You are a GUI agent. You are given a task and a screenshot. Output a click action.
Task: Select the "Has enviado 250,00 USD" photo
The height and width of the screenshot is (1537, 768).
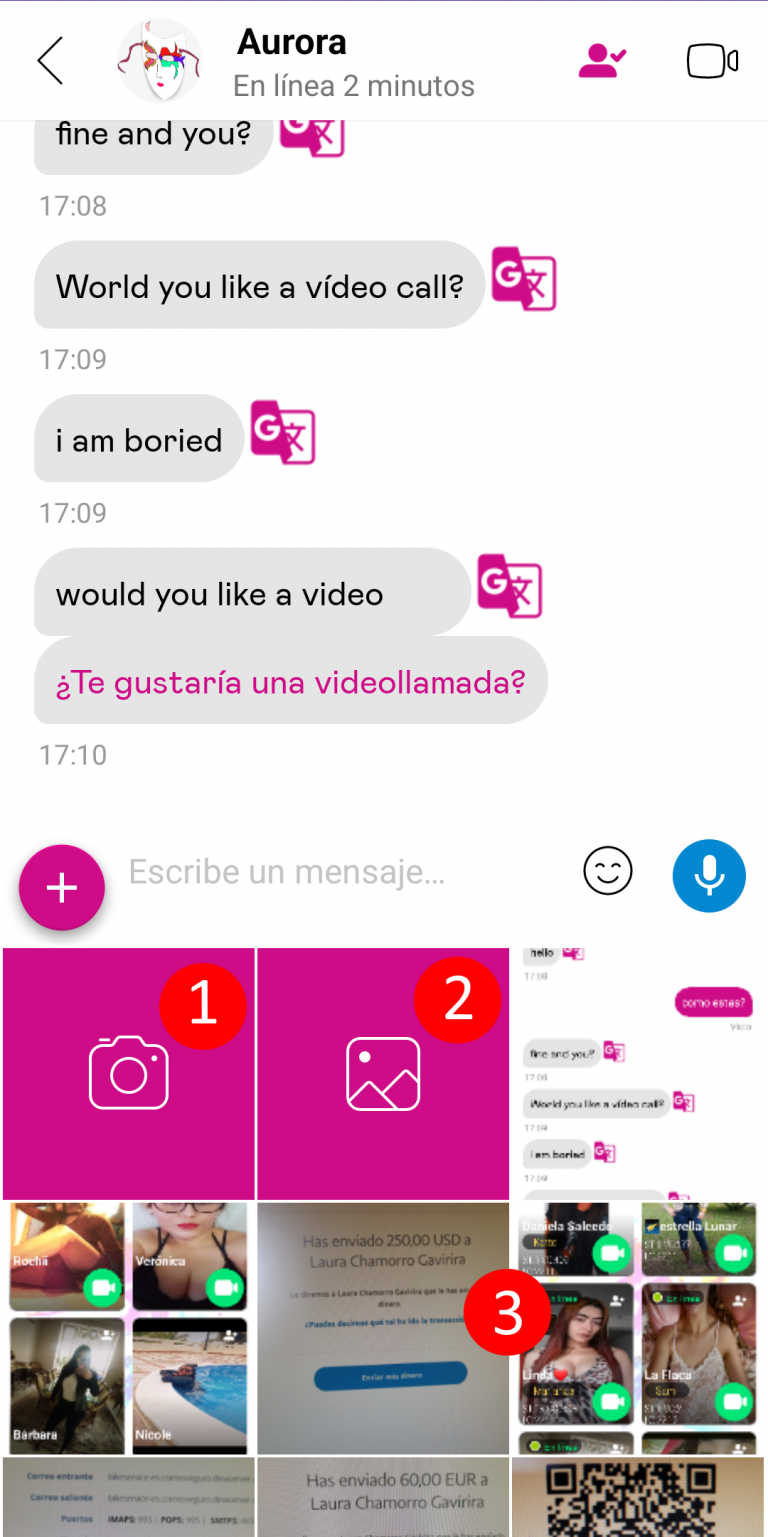(383, 1328)
